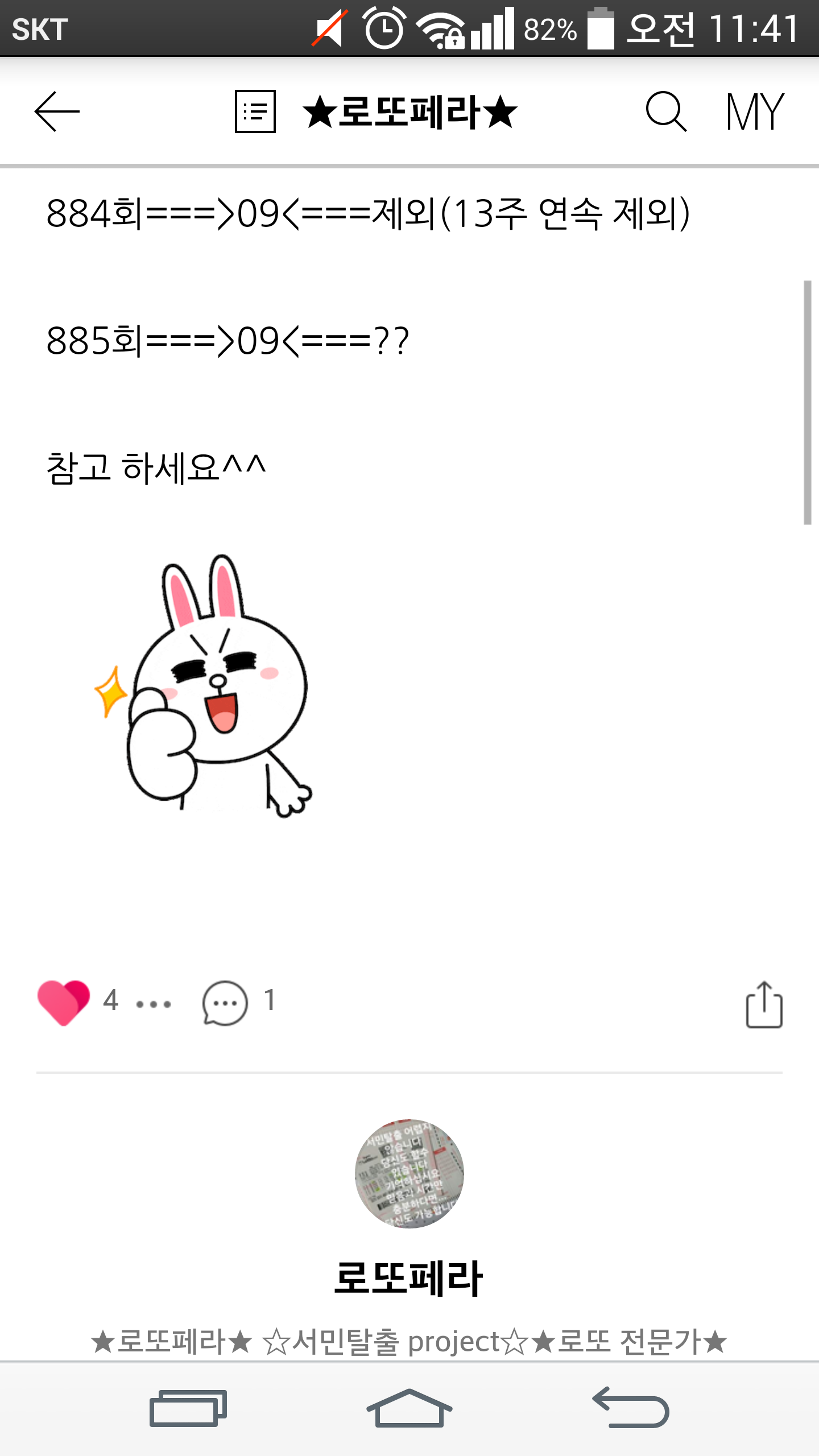Open 로또페라 profile picture

(409, 1173)
